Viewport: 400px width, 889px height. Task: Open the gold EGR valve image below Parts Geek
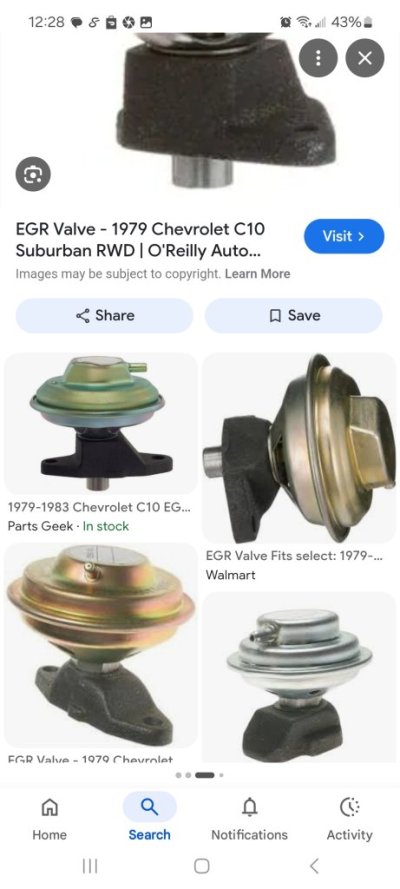101,644
